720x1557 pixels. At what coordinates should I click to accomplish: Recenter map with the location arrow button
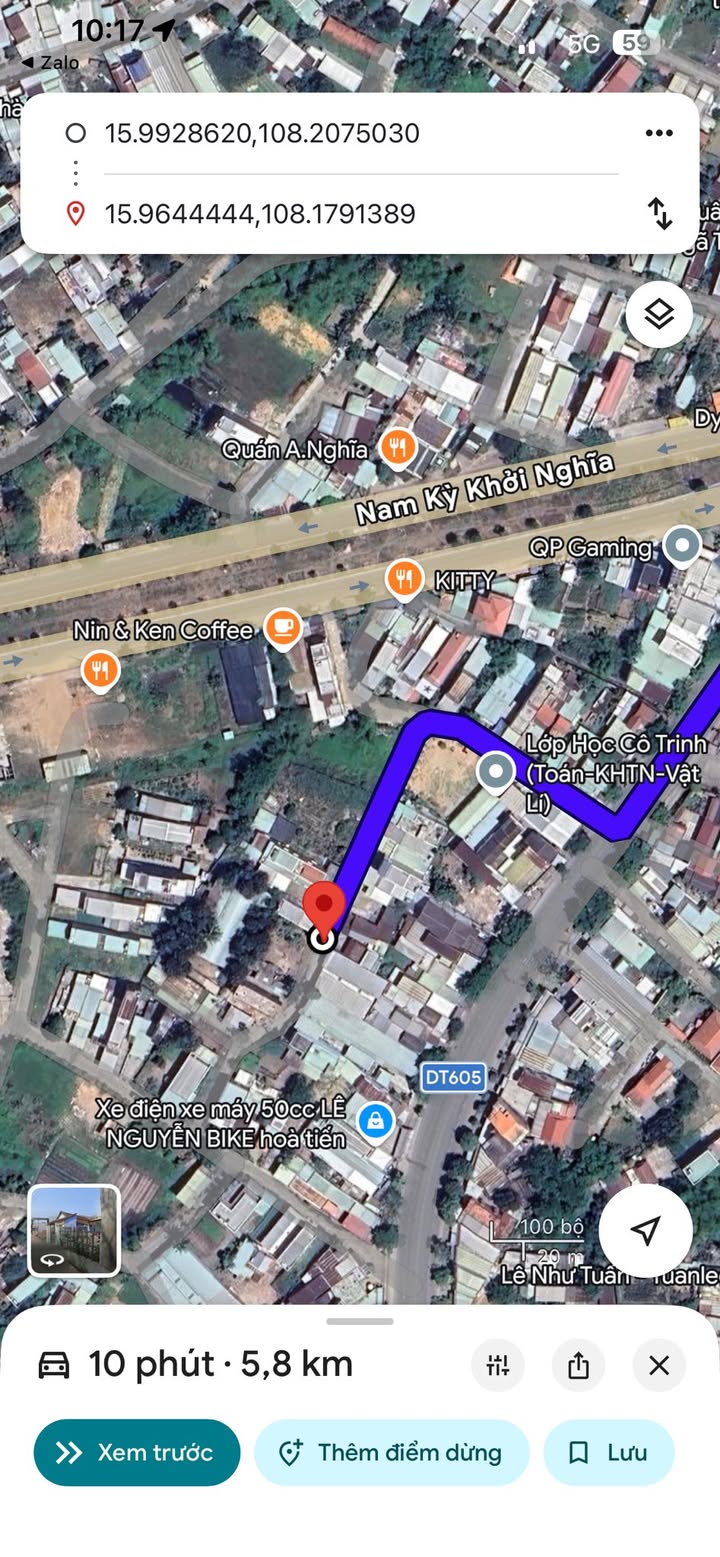click(646, 1231)
